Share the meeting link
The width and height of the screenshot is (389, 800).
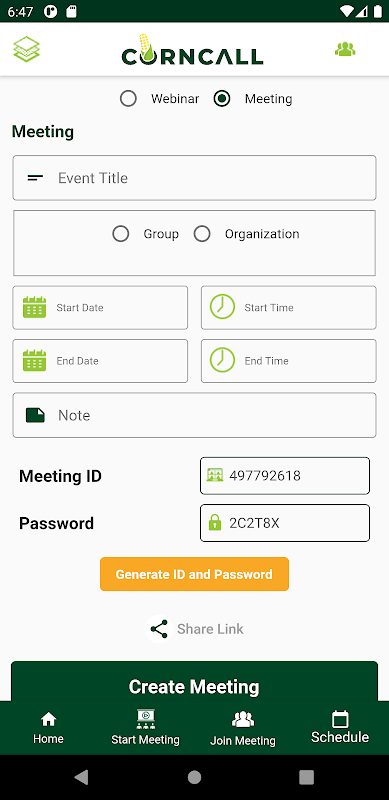pyautogui.click(x=194, y=629)
